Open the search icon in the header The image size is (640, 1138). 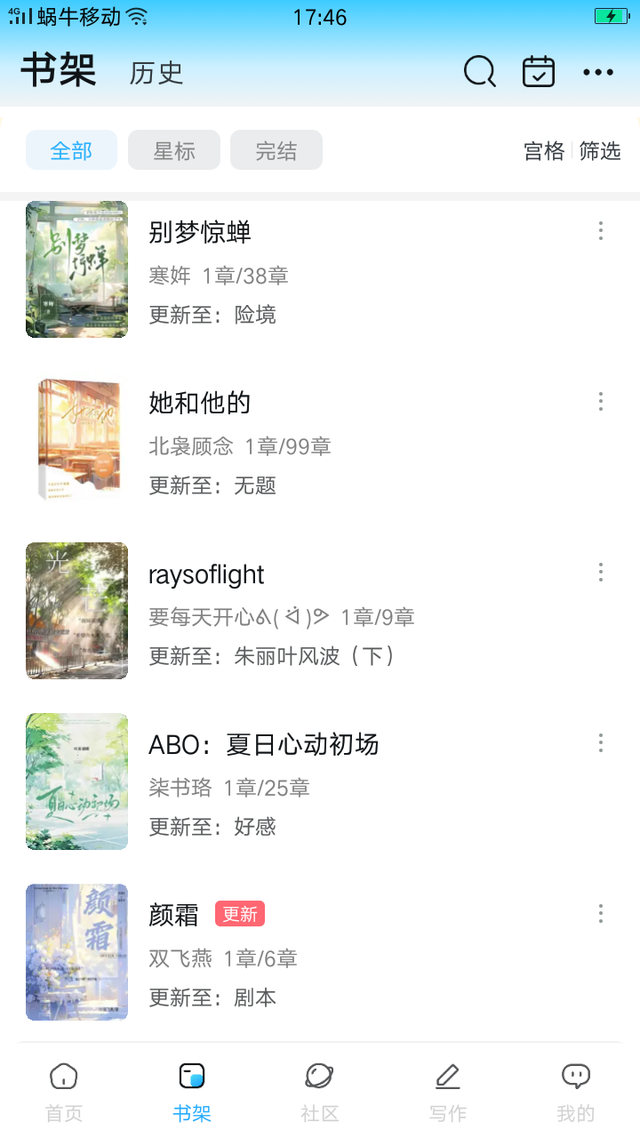pyautogui.click(x=479, y=72)
